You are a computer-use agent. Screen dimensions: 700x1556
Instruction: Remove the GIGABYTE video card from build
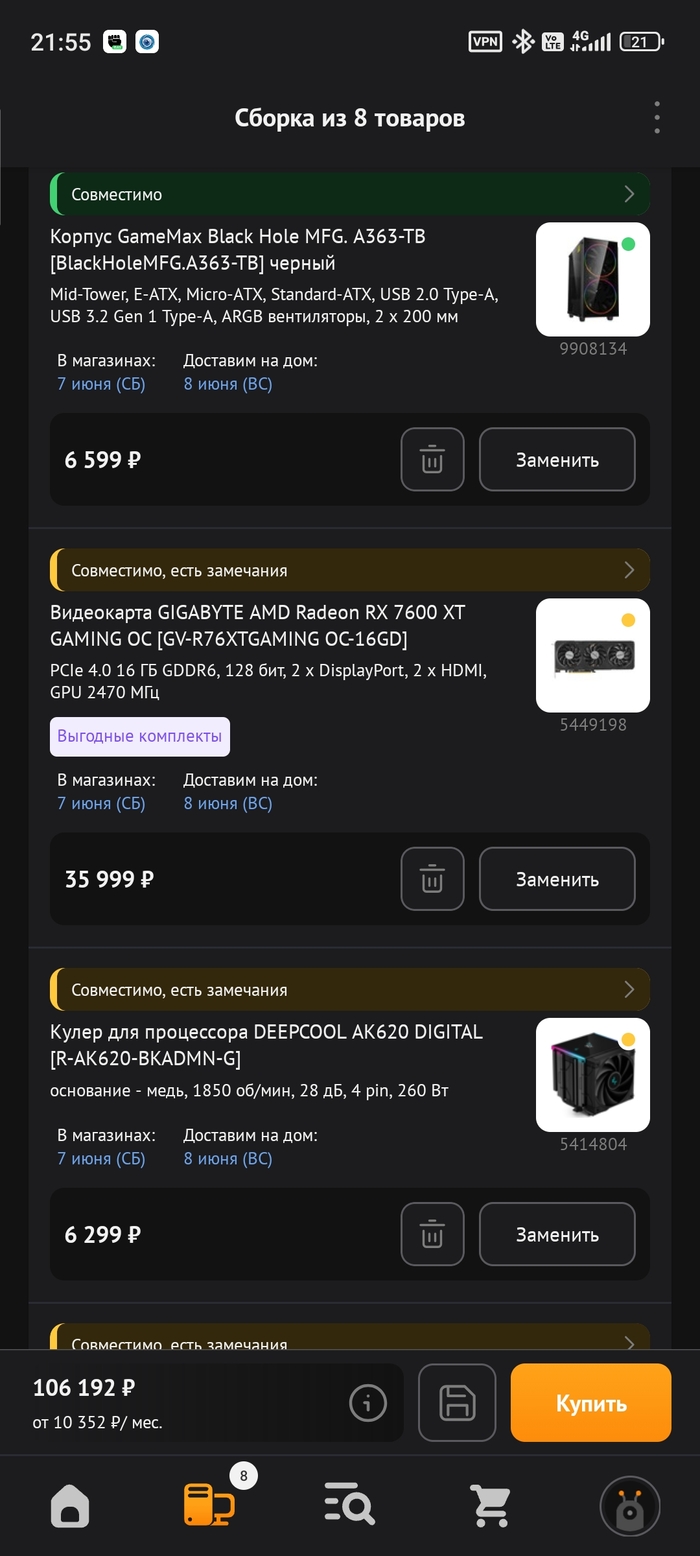[432, 879]
